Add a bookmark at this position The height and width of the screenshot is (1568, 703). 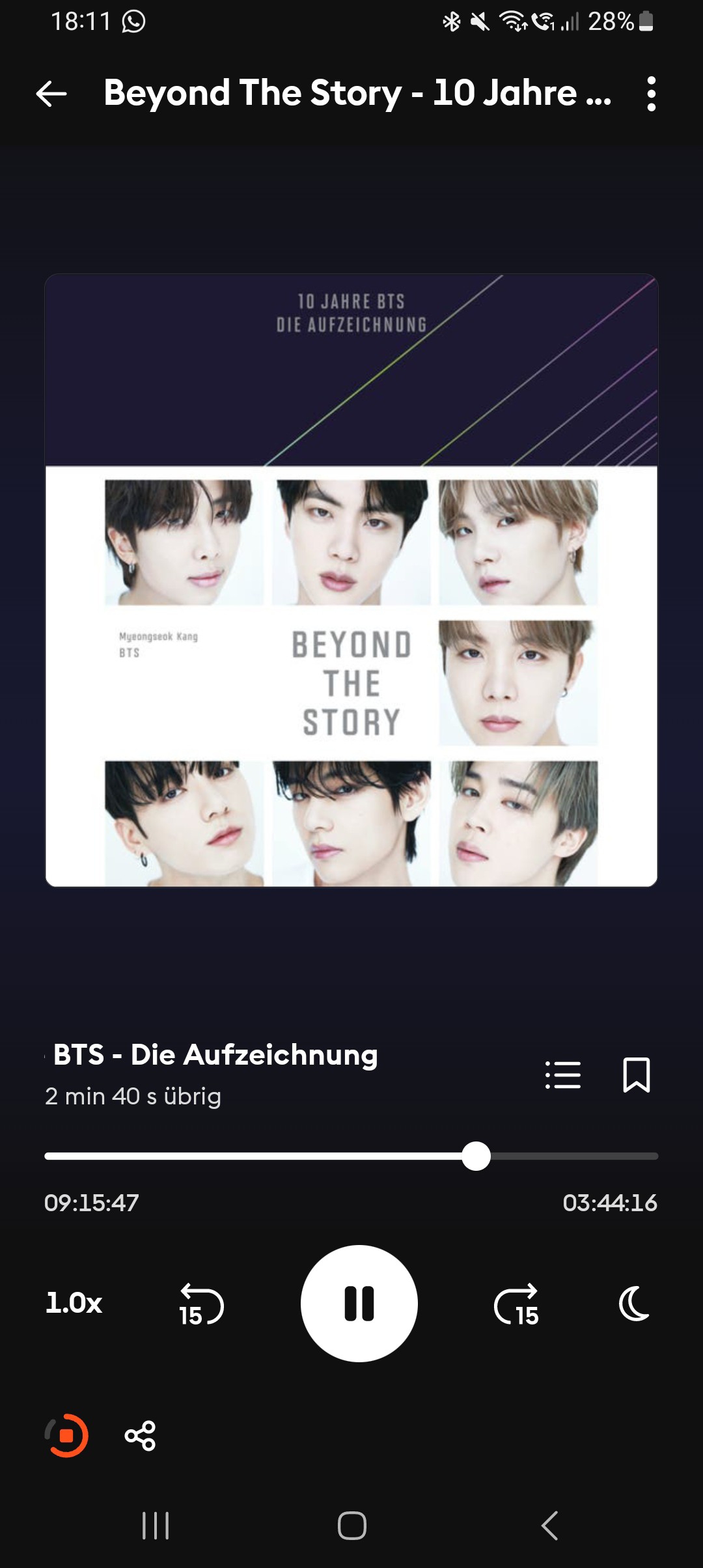point(636,1074)
